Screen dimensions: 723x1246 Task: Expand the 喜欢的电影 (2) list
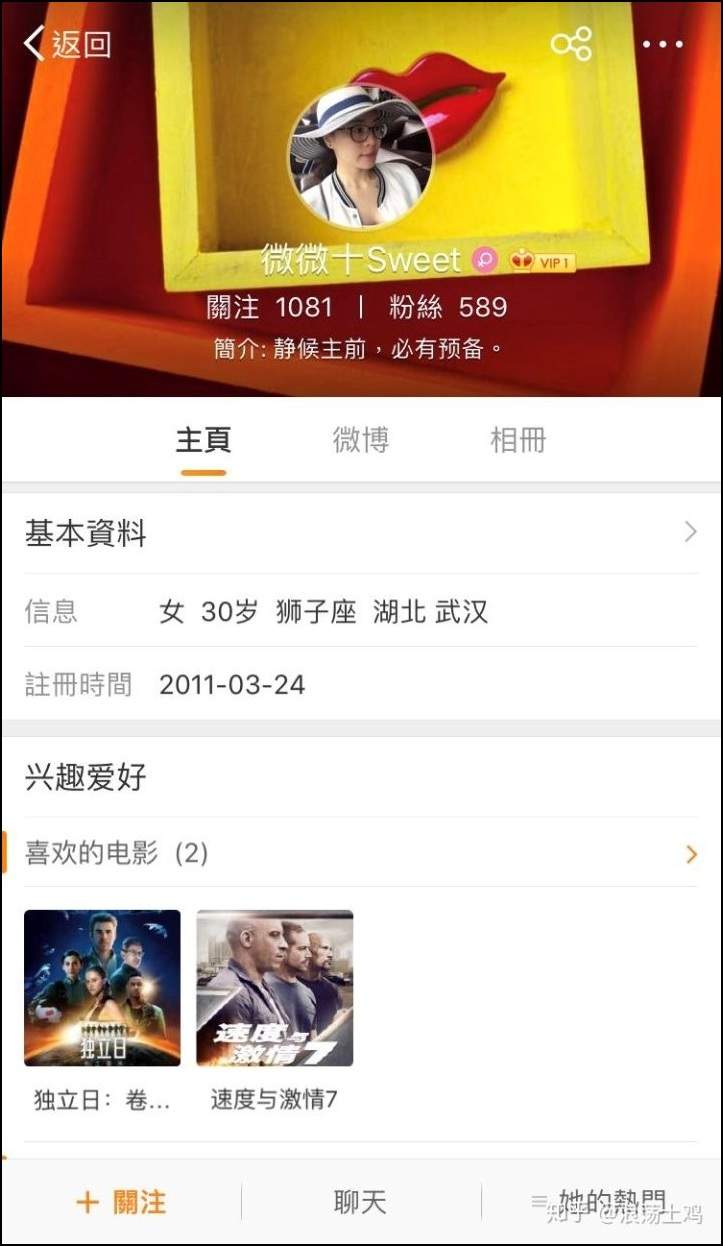click(x=360, y=853)
